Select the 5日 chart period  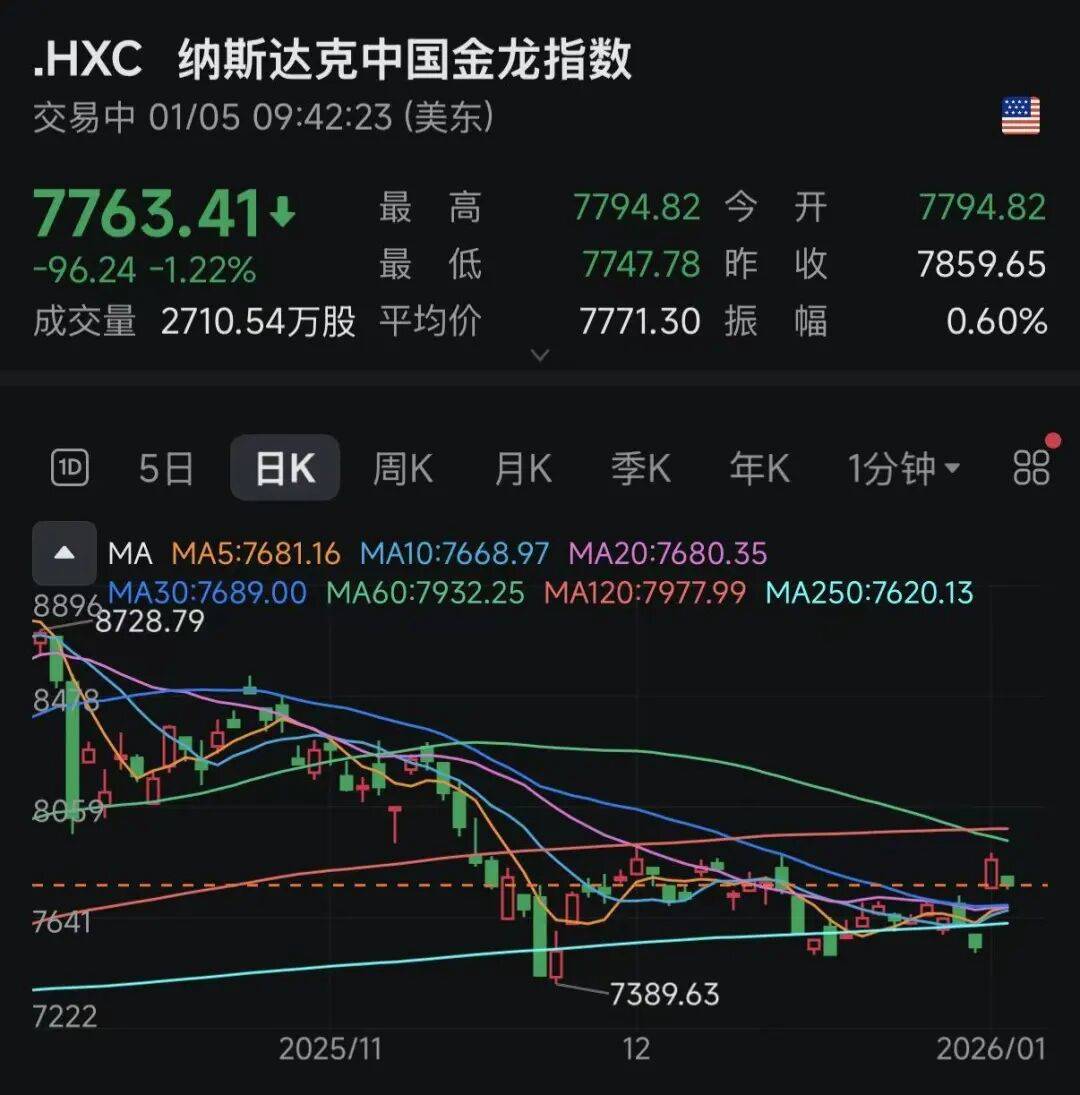click(166, 467)
